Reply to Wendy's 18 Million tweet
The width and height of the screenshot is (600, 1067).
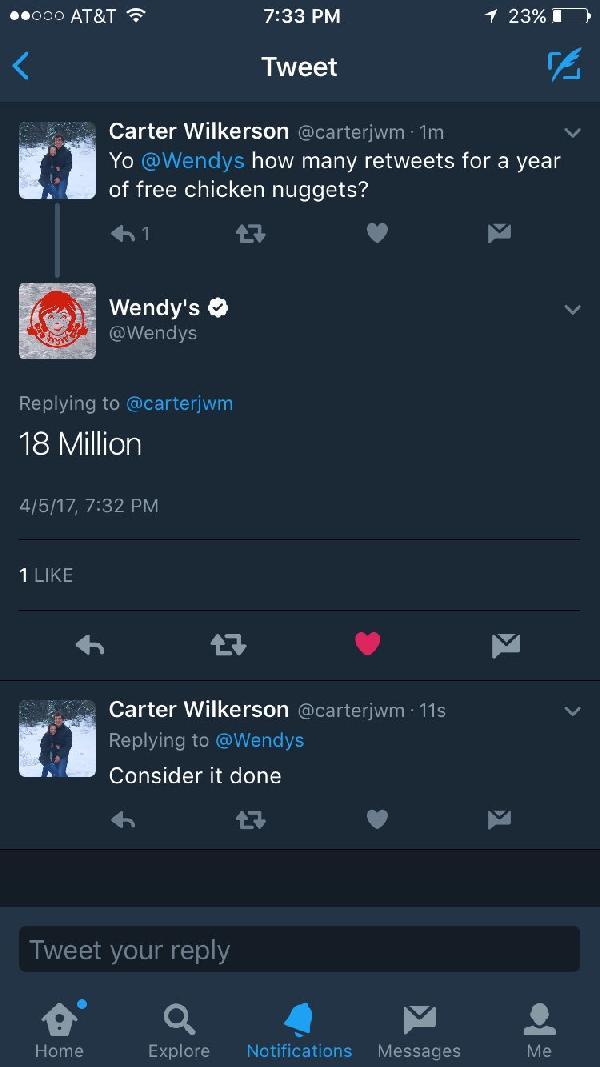(x=92, y=646)
